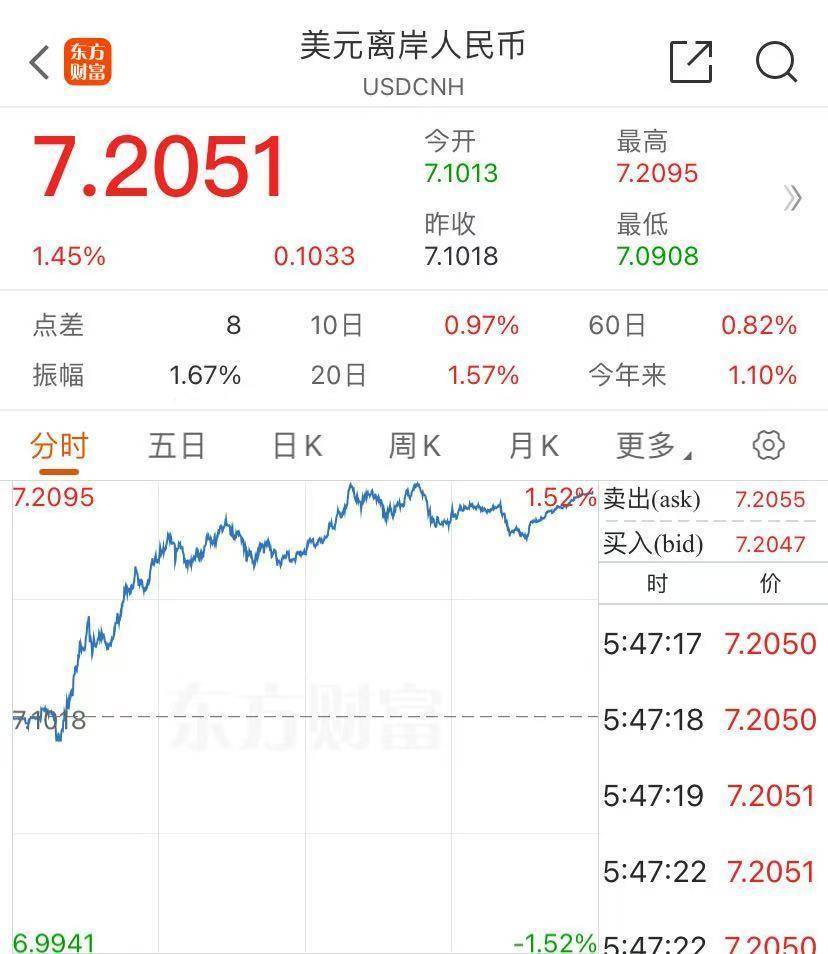Image resolution: width=828 pixels, height=954 pixels.
Task: Switch to the 五日 tab
Action: click(x=176, y=446)
